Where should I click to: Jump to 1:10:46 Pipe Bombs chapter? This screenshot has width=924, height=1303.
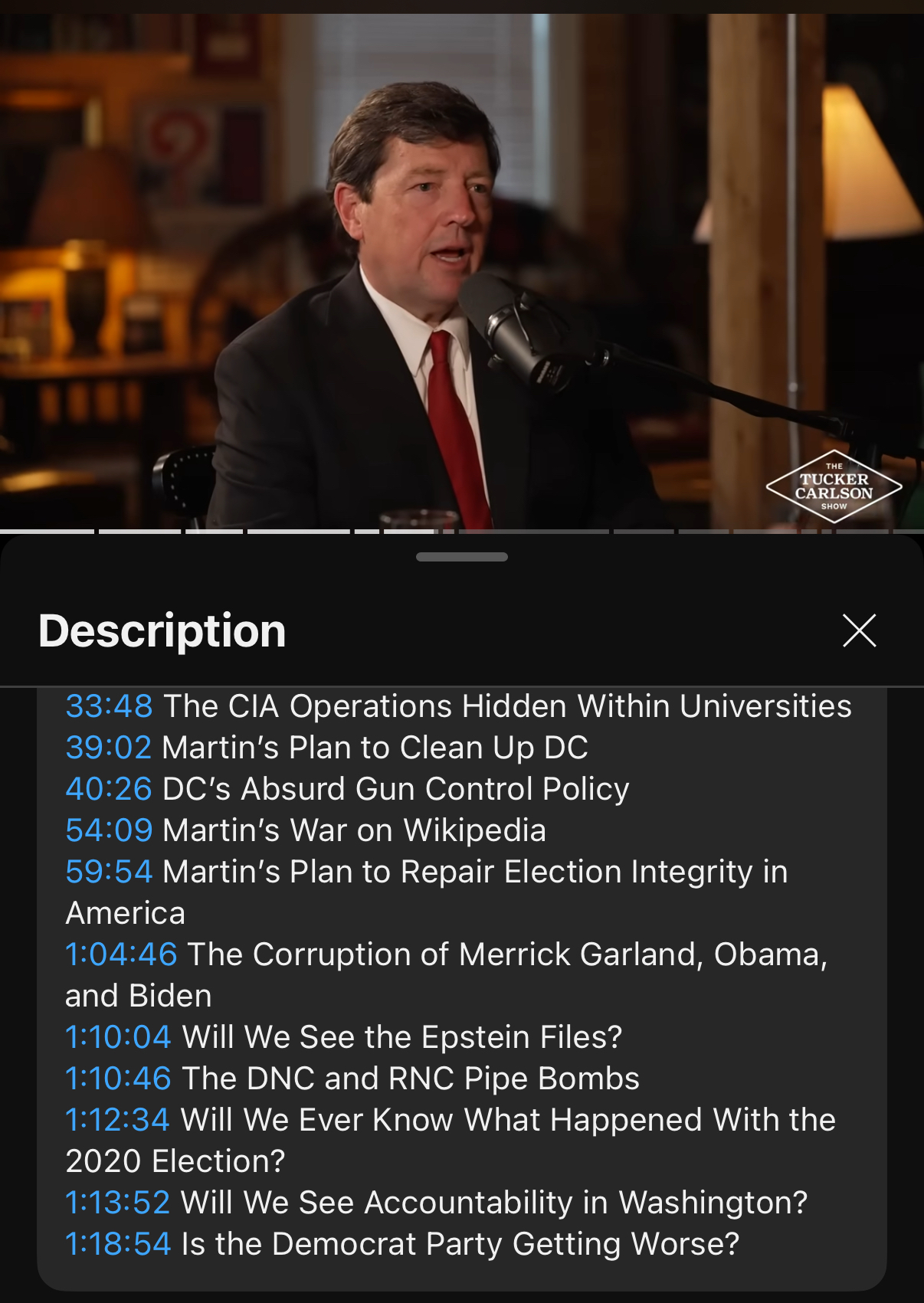[118, 1079]
